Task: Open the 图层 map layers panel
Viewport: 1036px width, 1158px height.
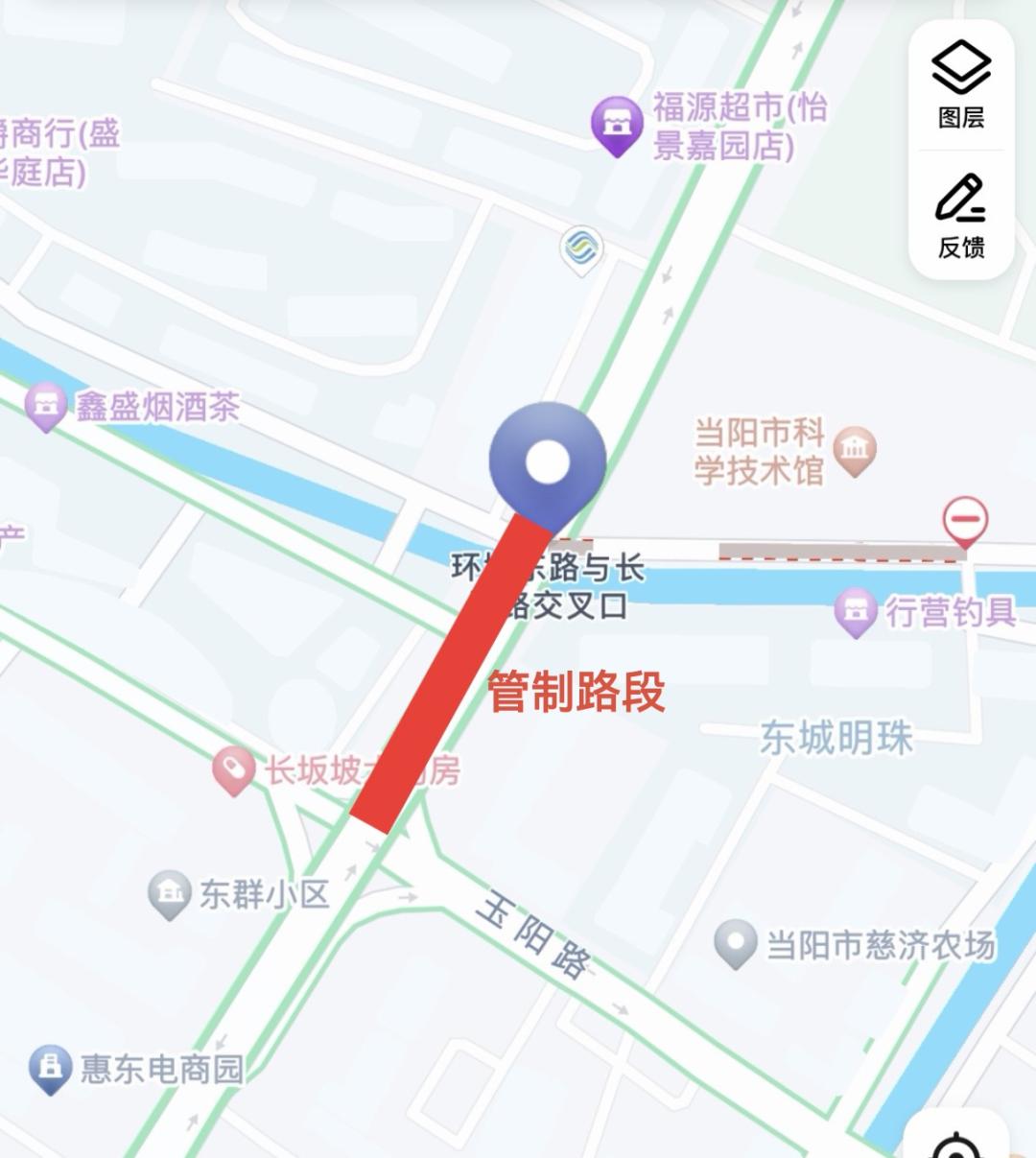Action: [x=960, y=83]
